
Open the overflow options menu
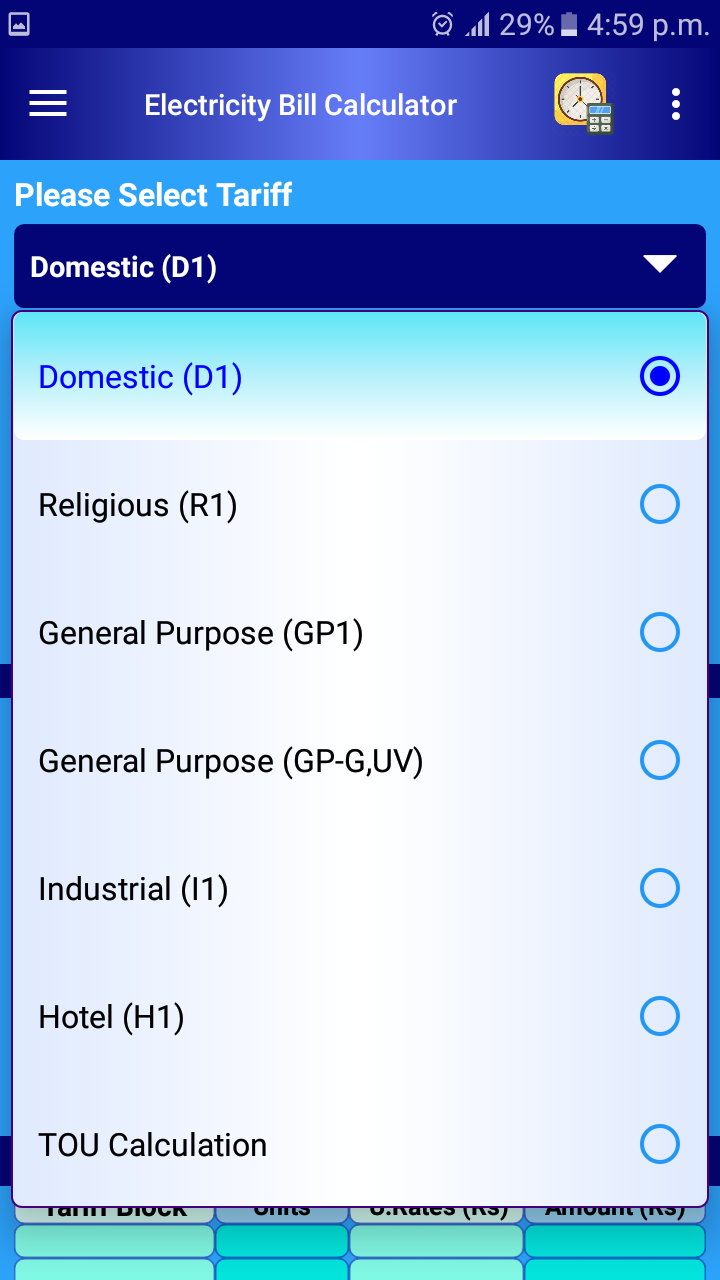[676, 104]
